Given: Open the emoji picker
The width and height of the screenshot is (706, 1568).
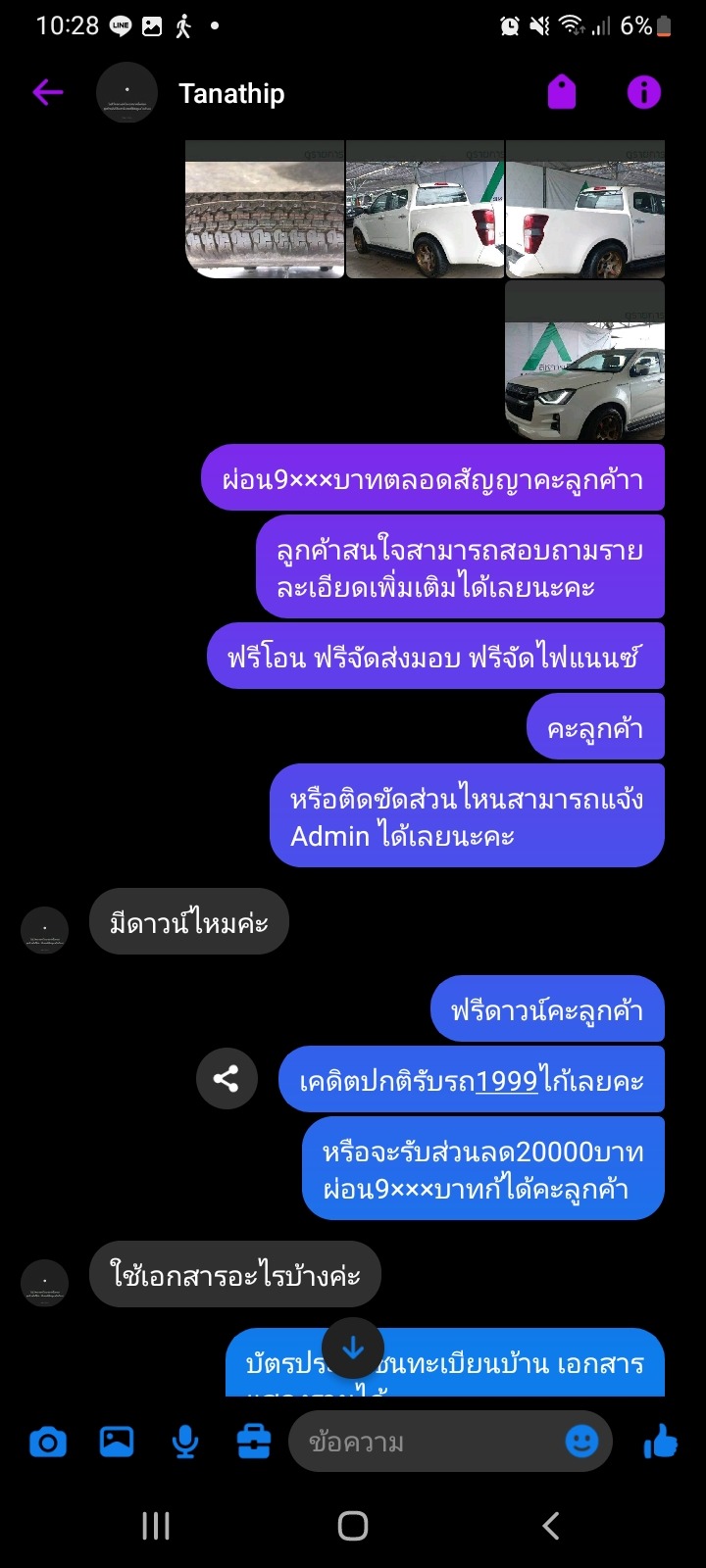Looking at the screenshot, I should click(582, 1442).
